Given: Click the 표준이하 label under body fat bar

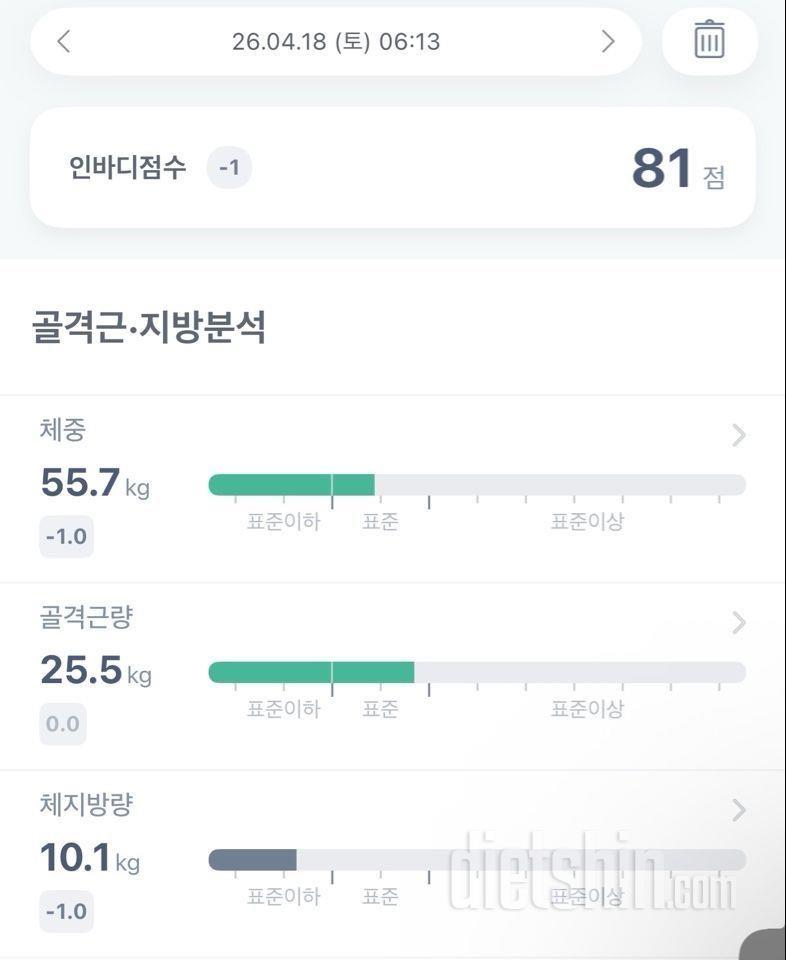Looking at the screenshot, I should (283, 896).
